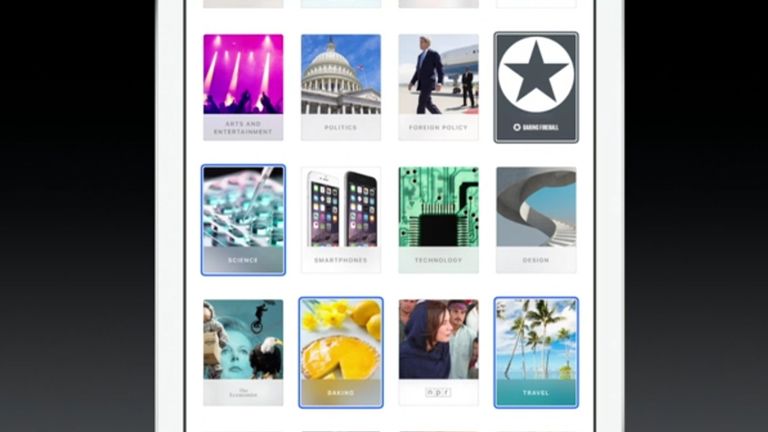The height and width of the screenshot is (432, 768).
Task: Deselect the Science topic tile
Action: 243,220
